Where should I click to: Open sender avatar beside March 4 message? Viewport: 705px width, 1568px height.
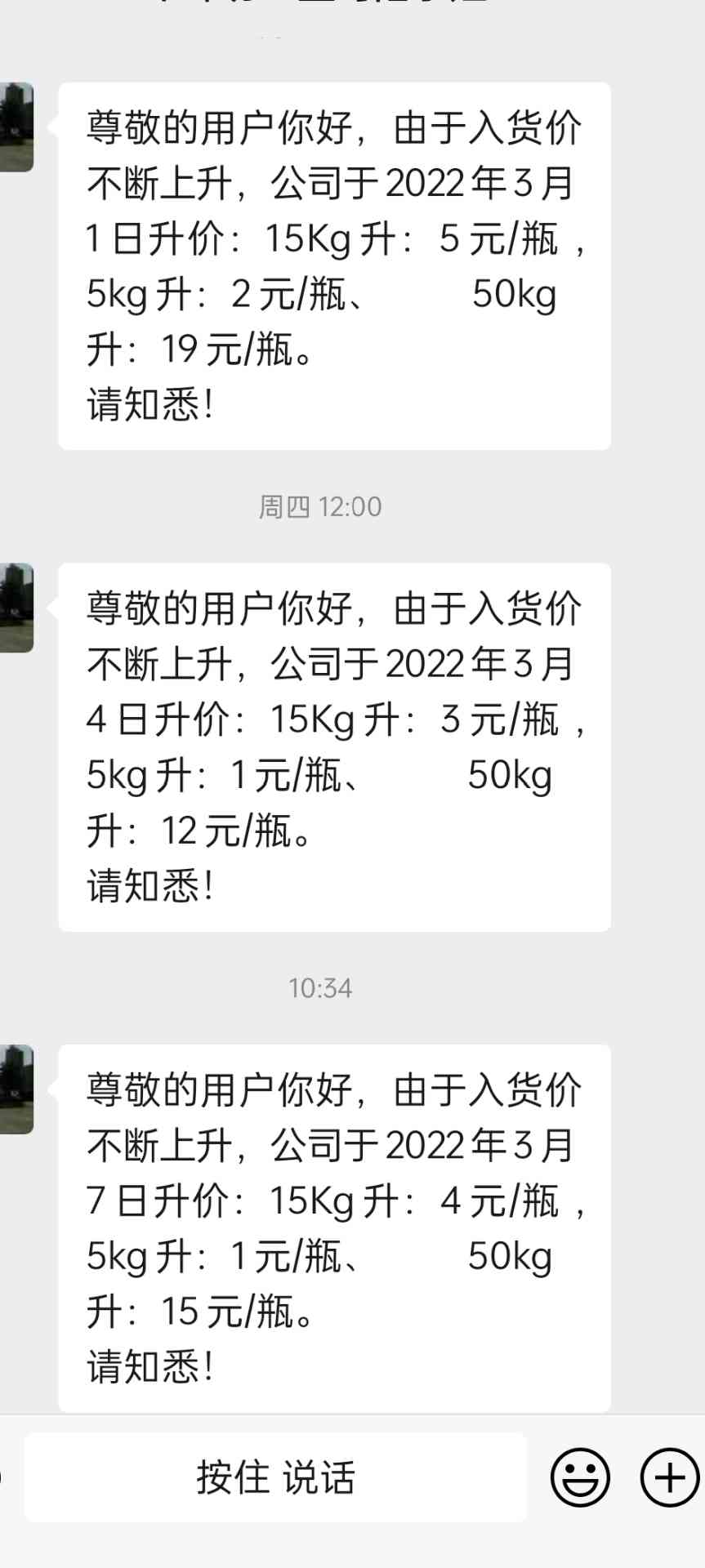pos(16,608)
